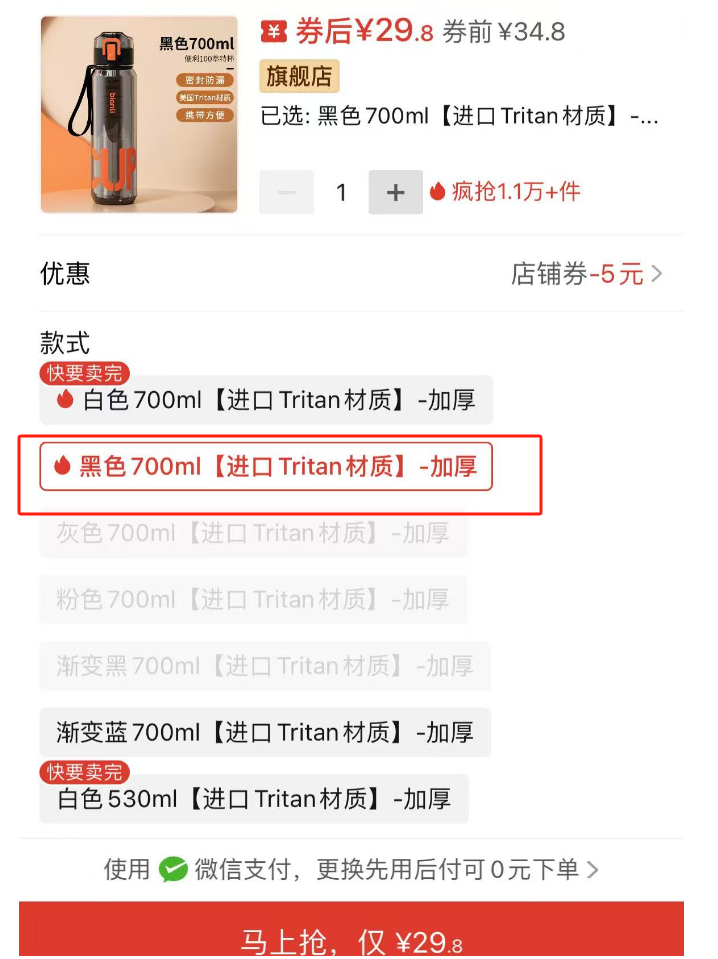Open 微信支付 先用后付 details link
718x959 pixels.
tap(352, 869)
